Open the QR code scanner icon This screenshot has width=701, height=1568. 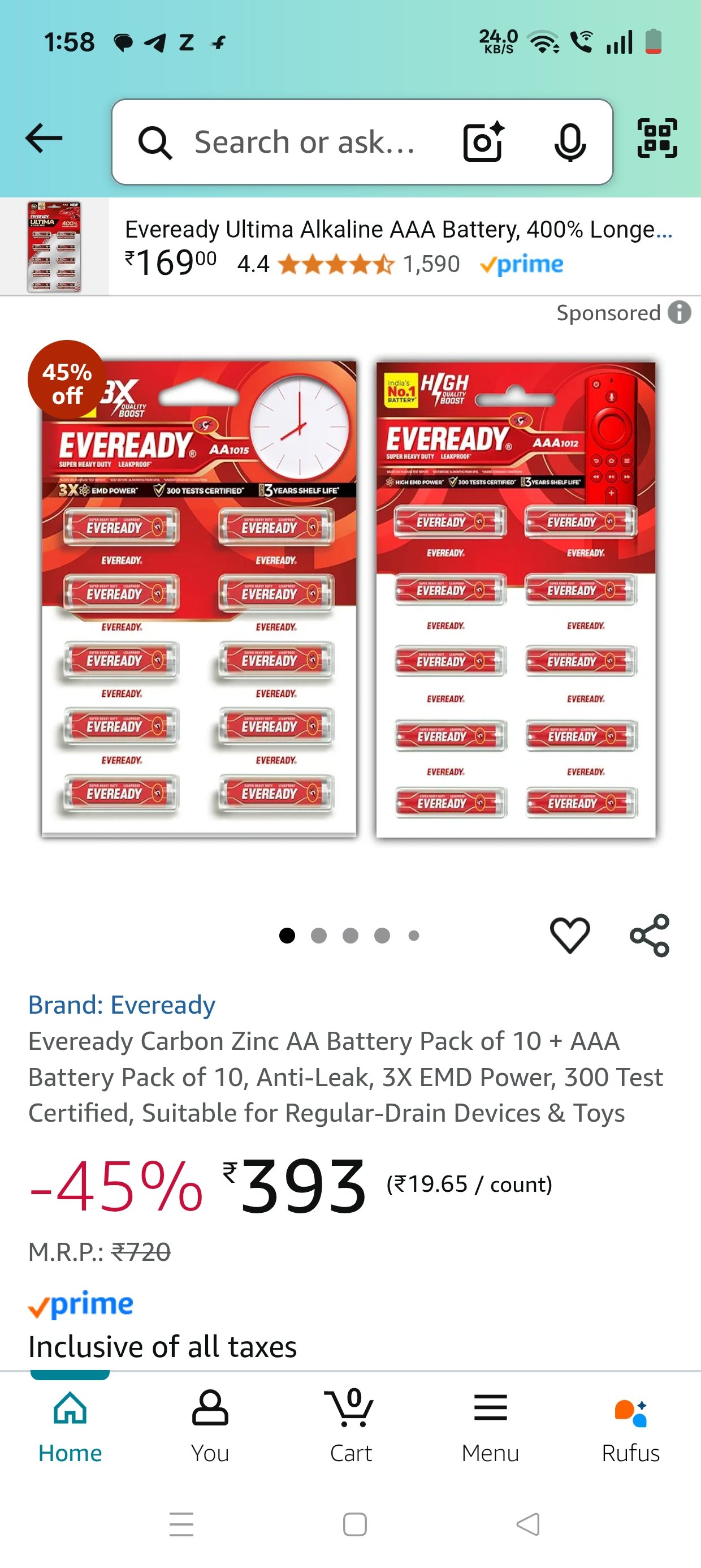click(657, 139)
